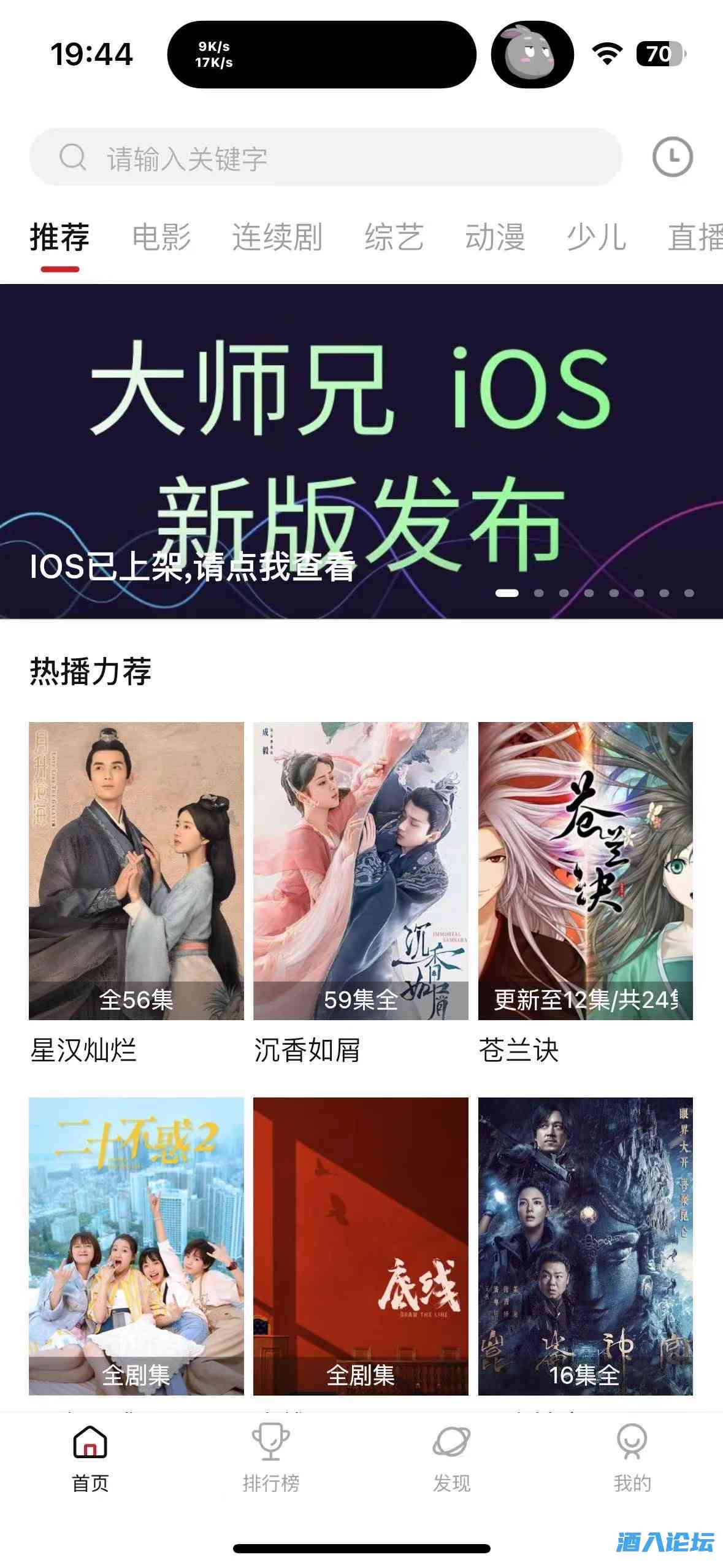Viewport: 723px width, 1568px height.
Task: Open the 二十不惑2 poster
Action: tap(136, 1245)
